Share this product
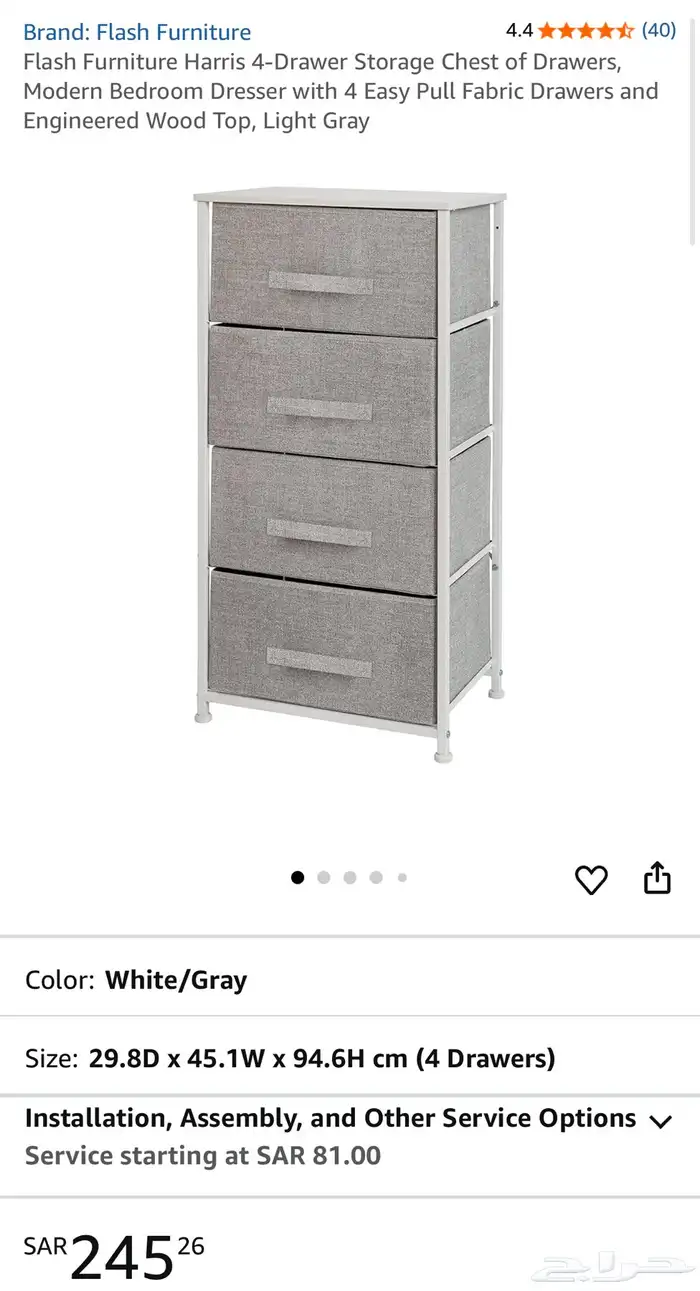 [657, 878]
